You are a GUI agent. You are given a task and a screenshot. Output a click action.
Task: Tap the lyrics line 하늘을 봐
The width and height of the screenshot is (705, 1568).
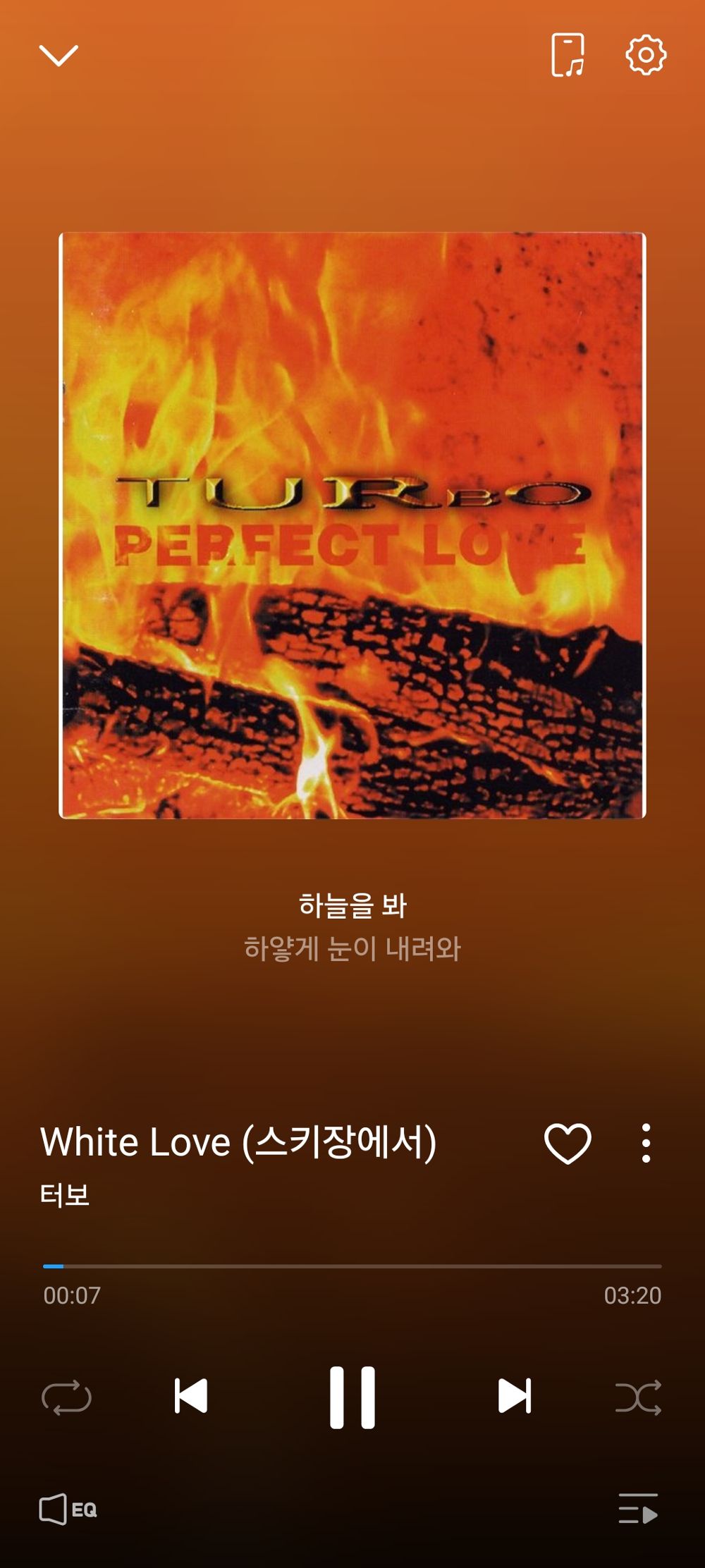pos(352,905)
